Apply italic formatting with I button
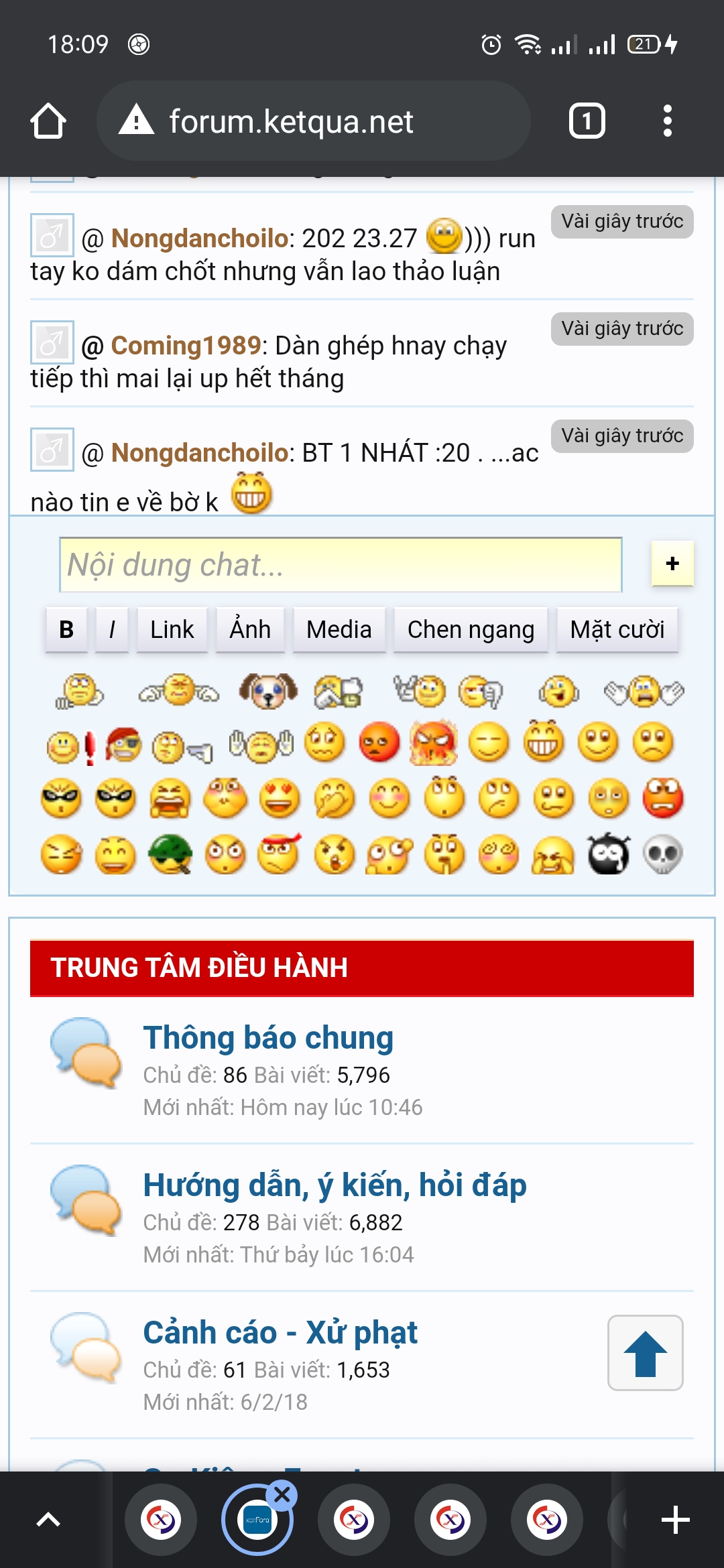The image size is (724, 1568). [112, 630]
